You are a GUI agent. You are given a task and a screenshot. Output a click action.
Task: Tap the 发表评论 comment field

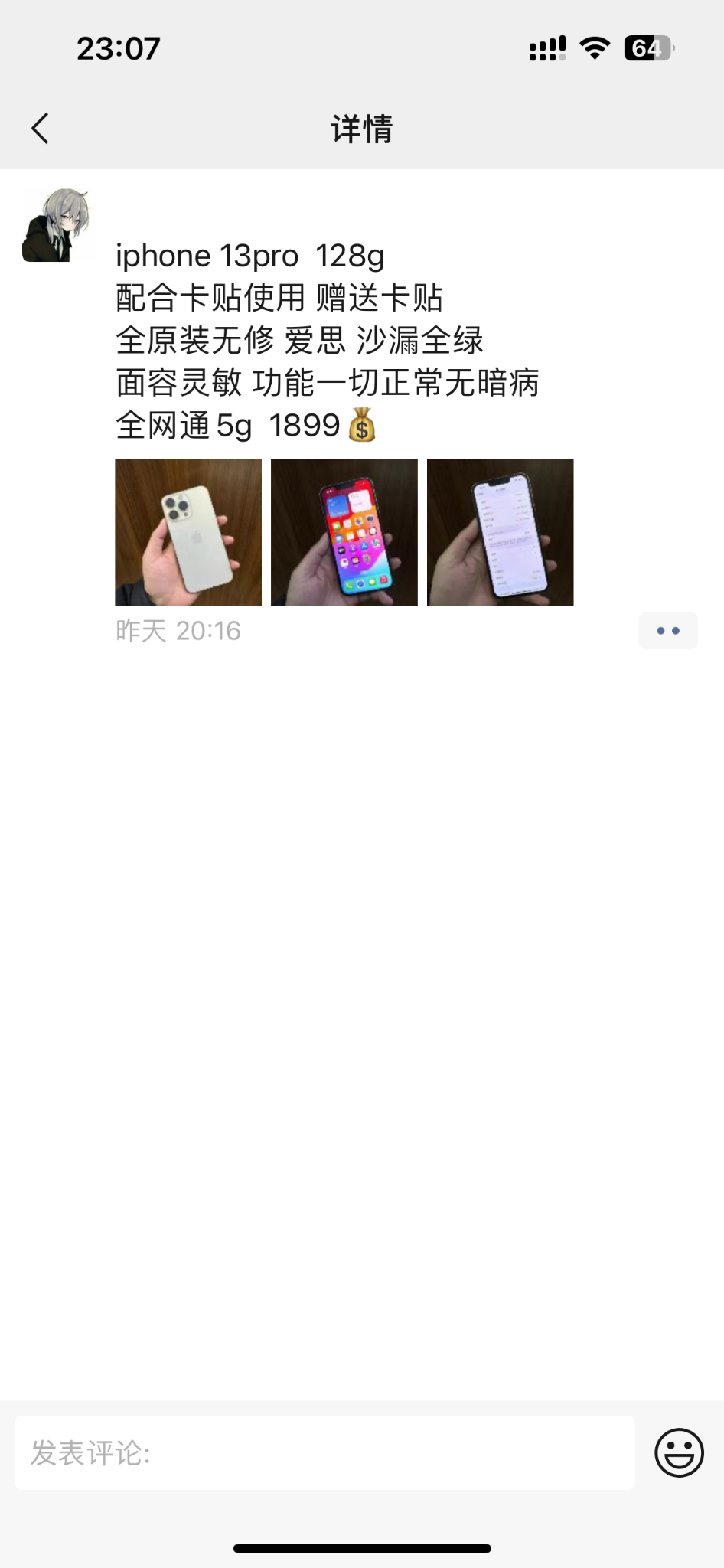(324, 1452)
